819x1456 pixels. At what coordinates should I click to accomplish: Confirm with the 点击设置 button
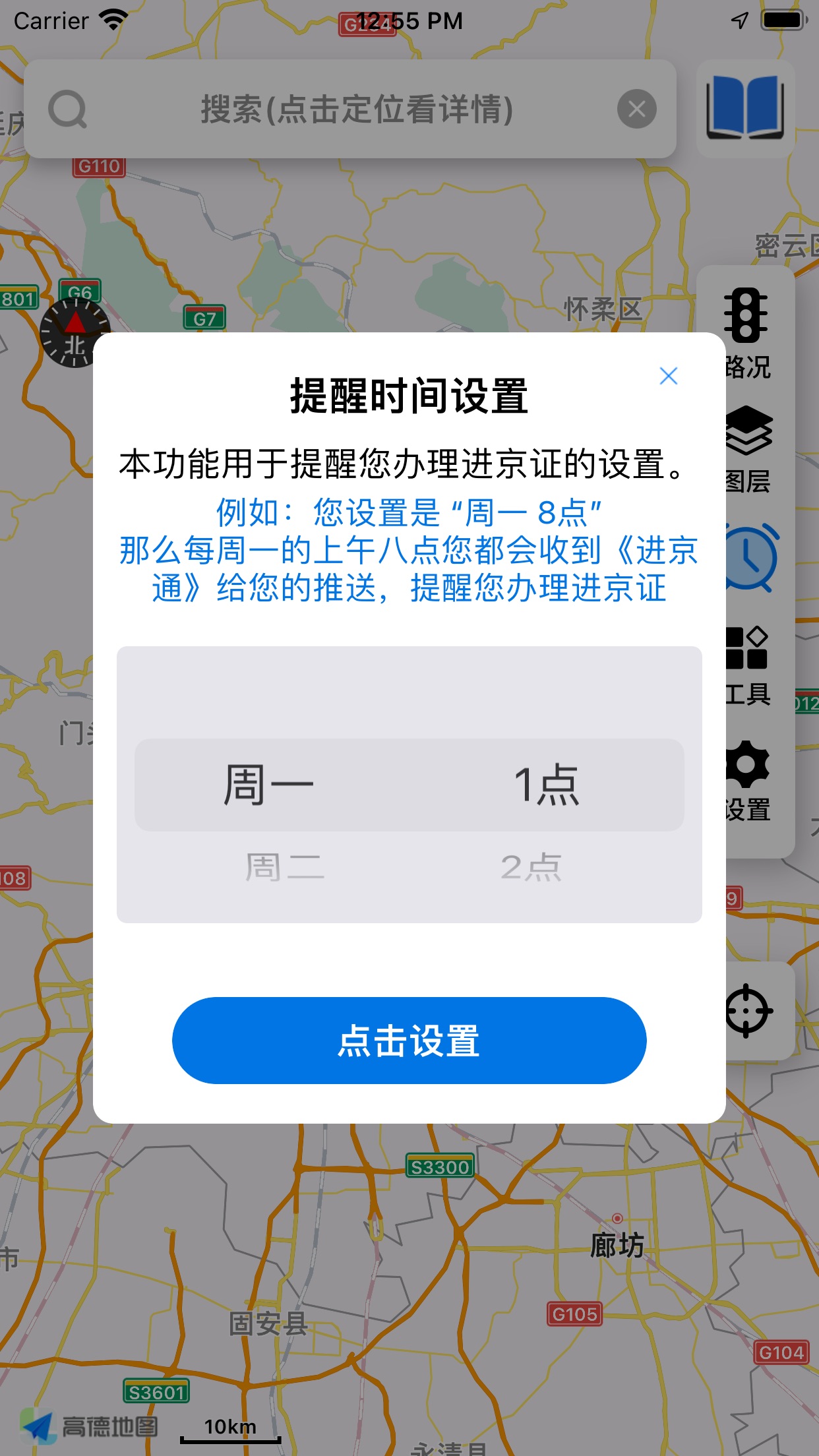coord(409,1040)
